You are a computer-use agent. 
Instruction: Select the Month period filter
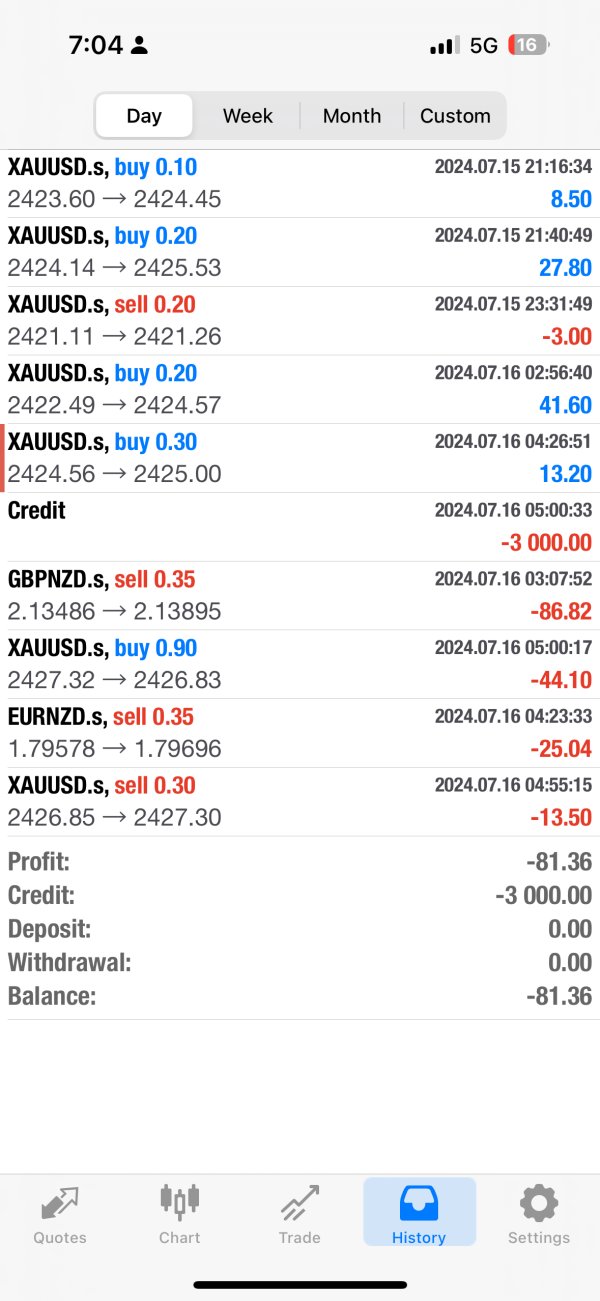click(352, 116)
